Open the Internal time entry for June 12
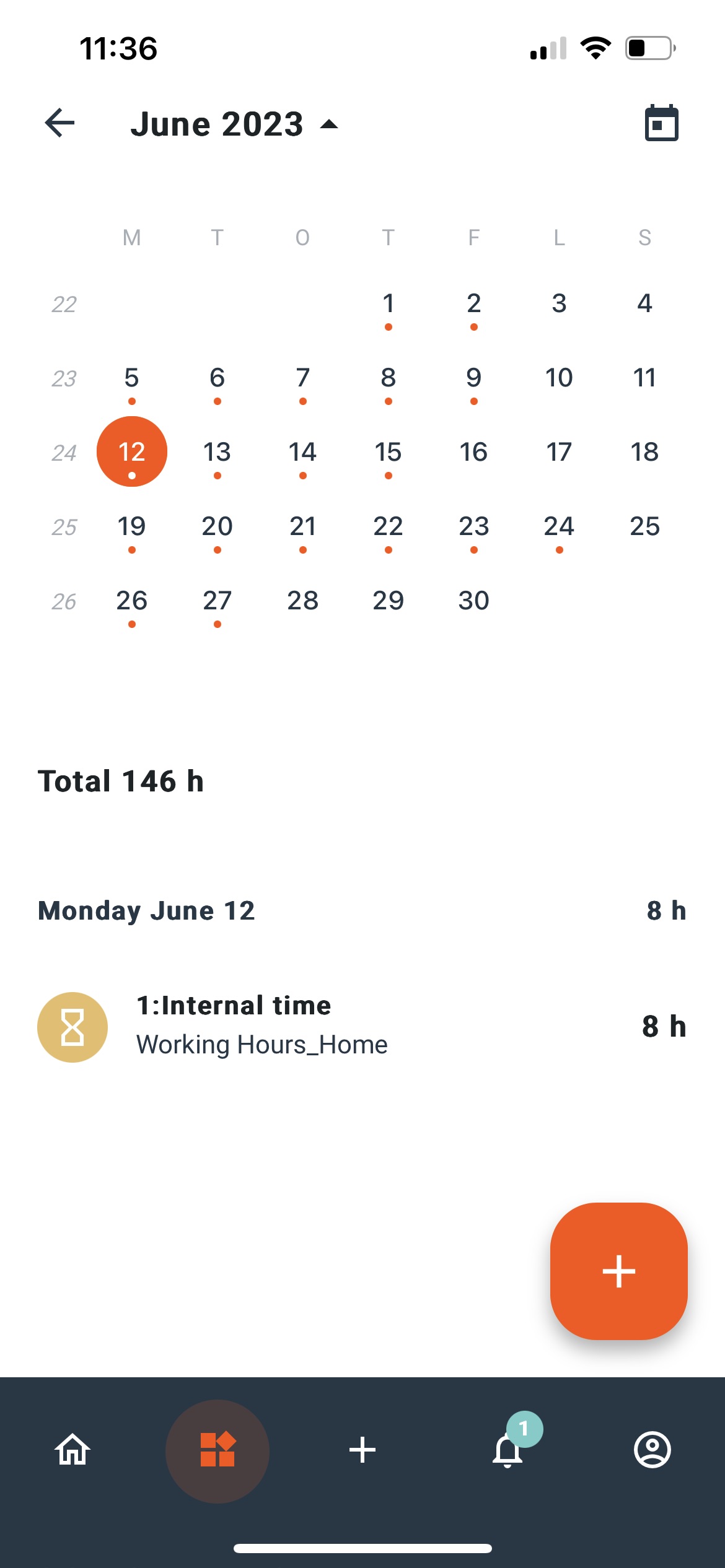 [x=362, y=1026]
